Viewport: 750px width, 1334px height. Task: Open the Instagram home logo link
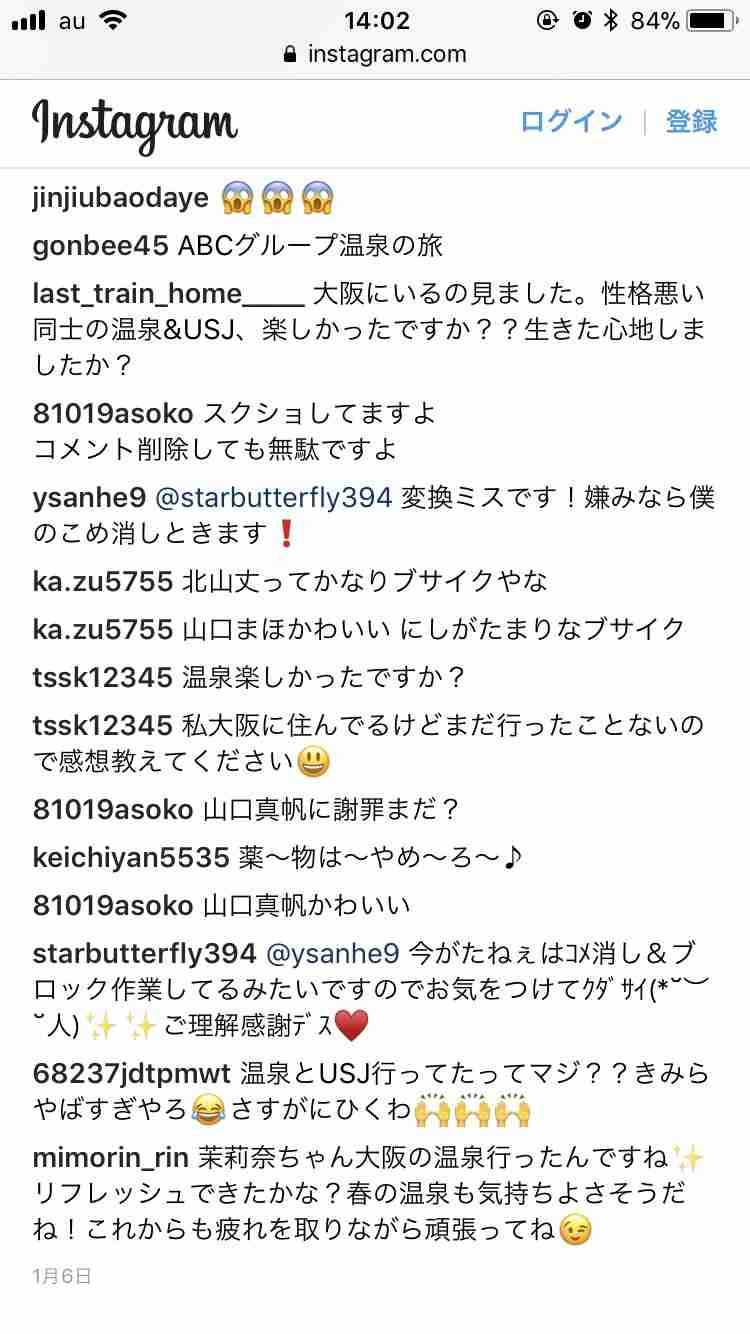click(x=135, y=124)
